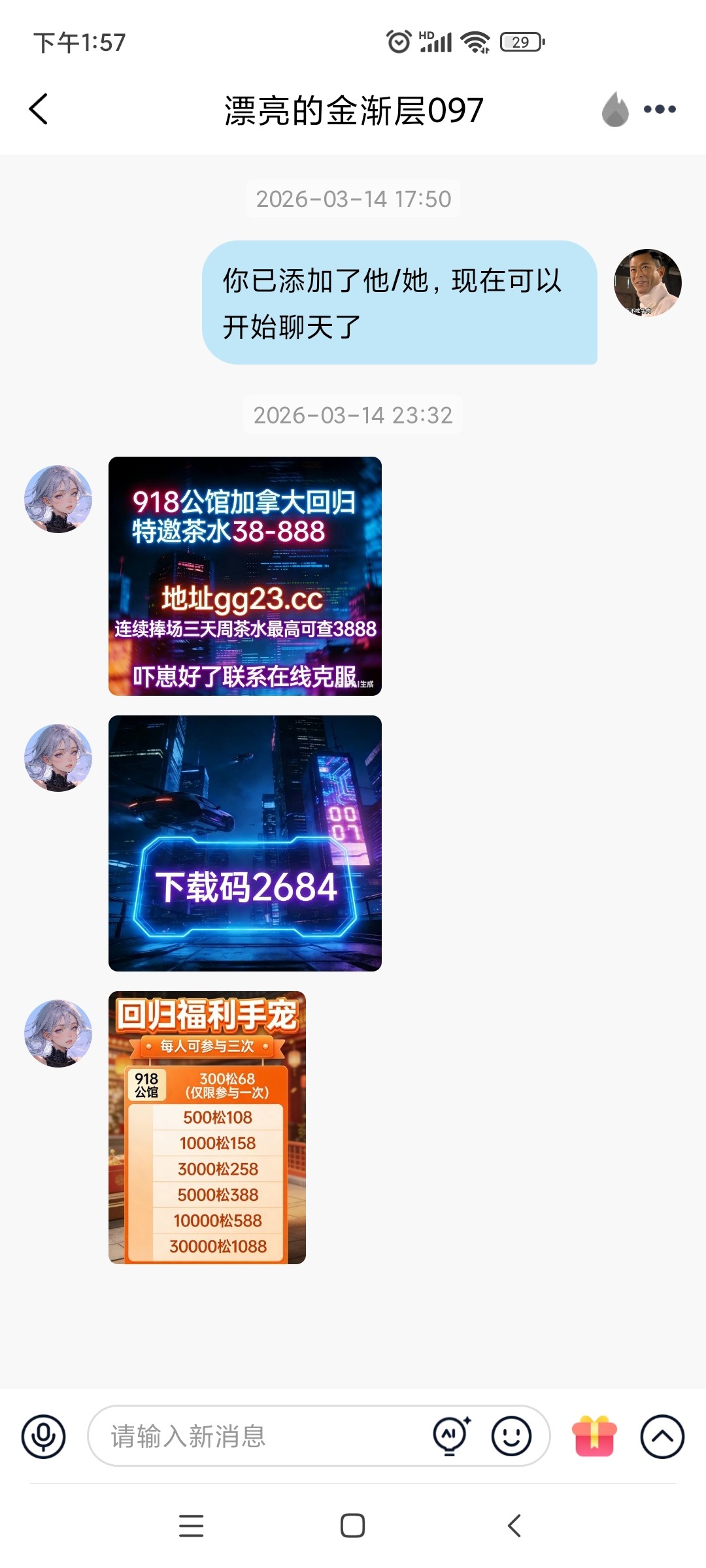Open the 918公馆 image message
The width and height of the screenshot is (706, 1568).
point(244,576)
